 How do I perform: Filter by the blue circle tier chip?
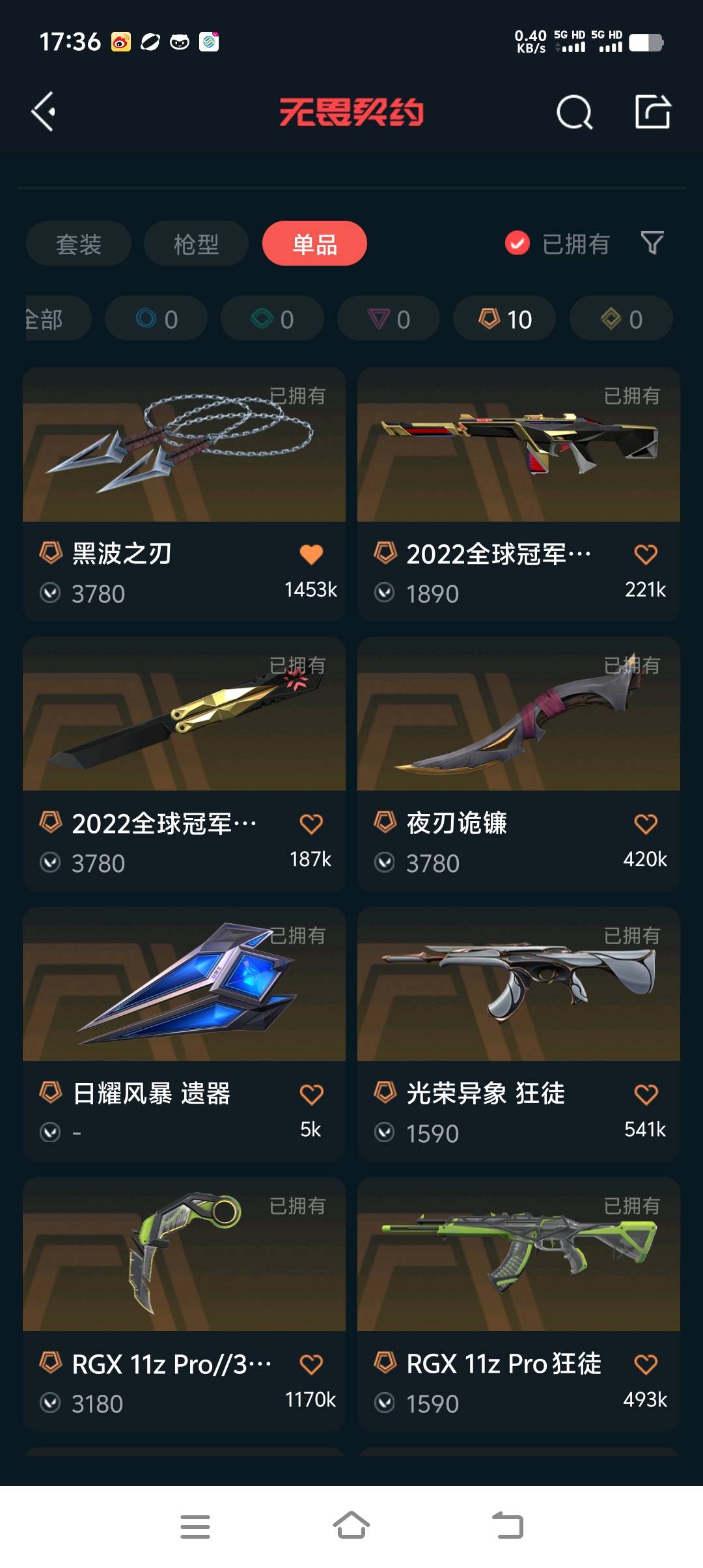(156, 319)
